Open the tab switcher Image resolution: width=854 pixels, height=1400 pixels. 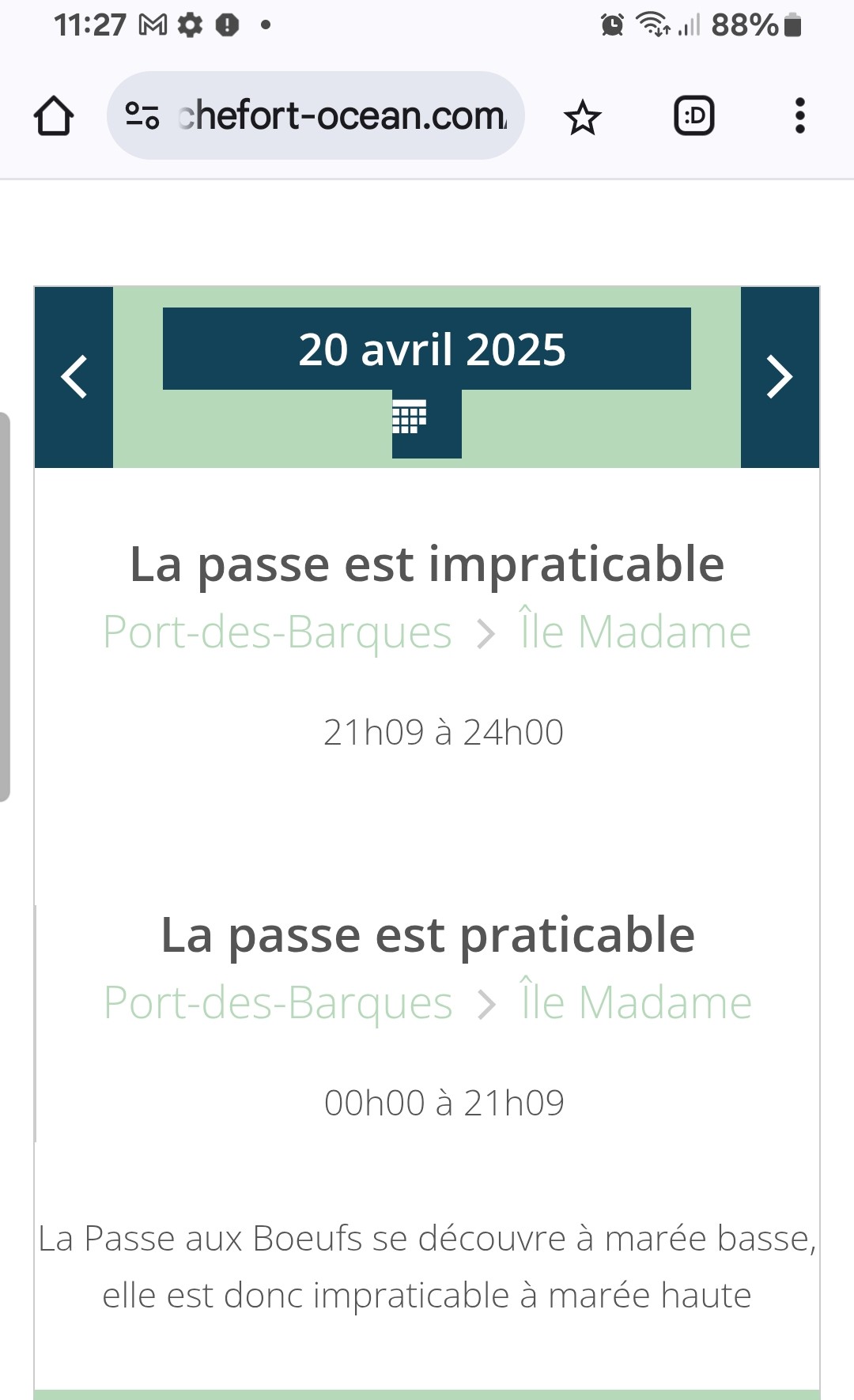coord(693,116)
